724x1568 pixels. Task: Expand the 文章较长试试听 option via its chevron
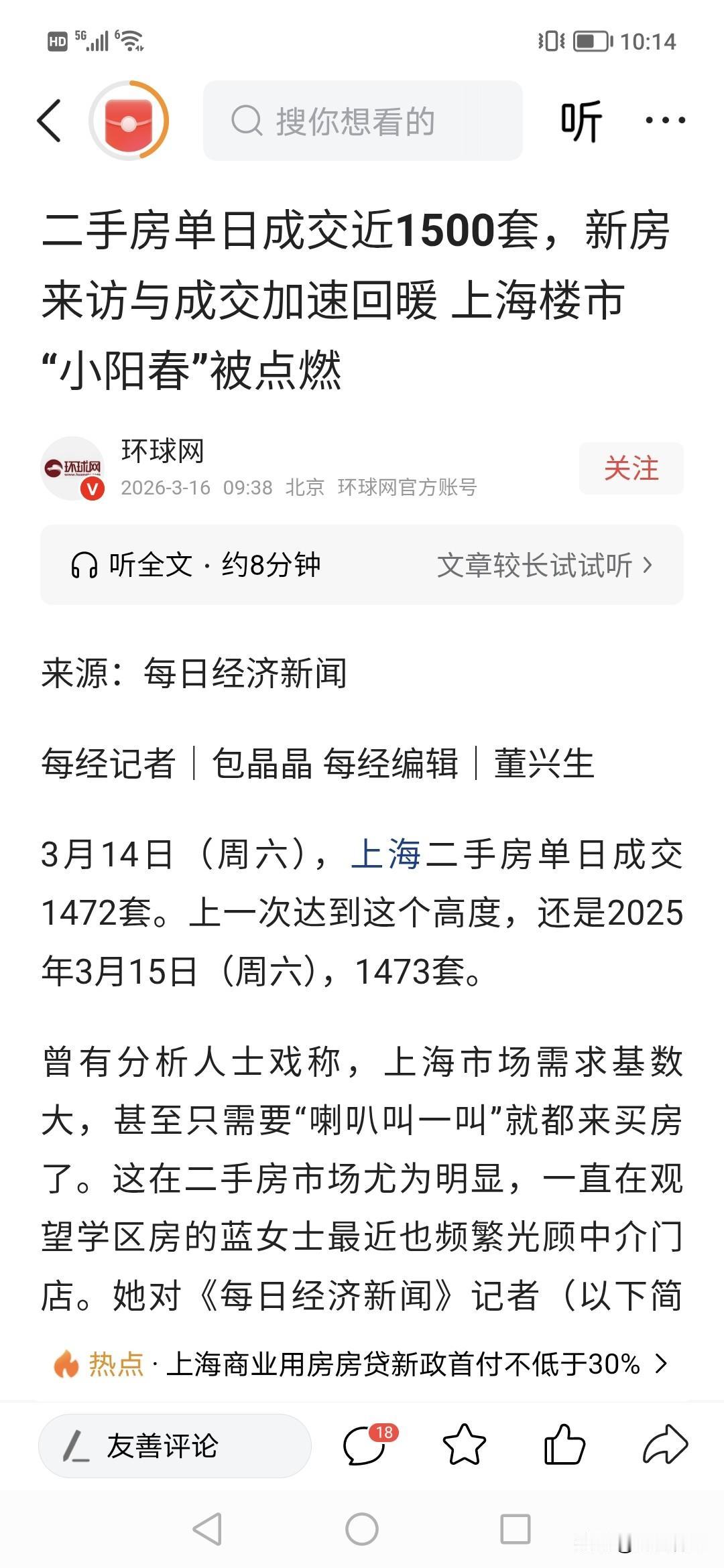point(648,566)
